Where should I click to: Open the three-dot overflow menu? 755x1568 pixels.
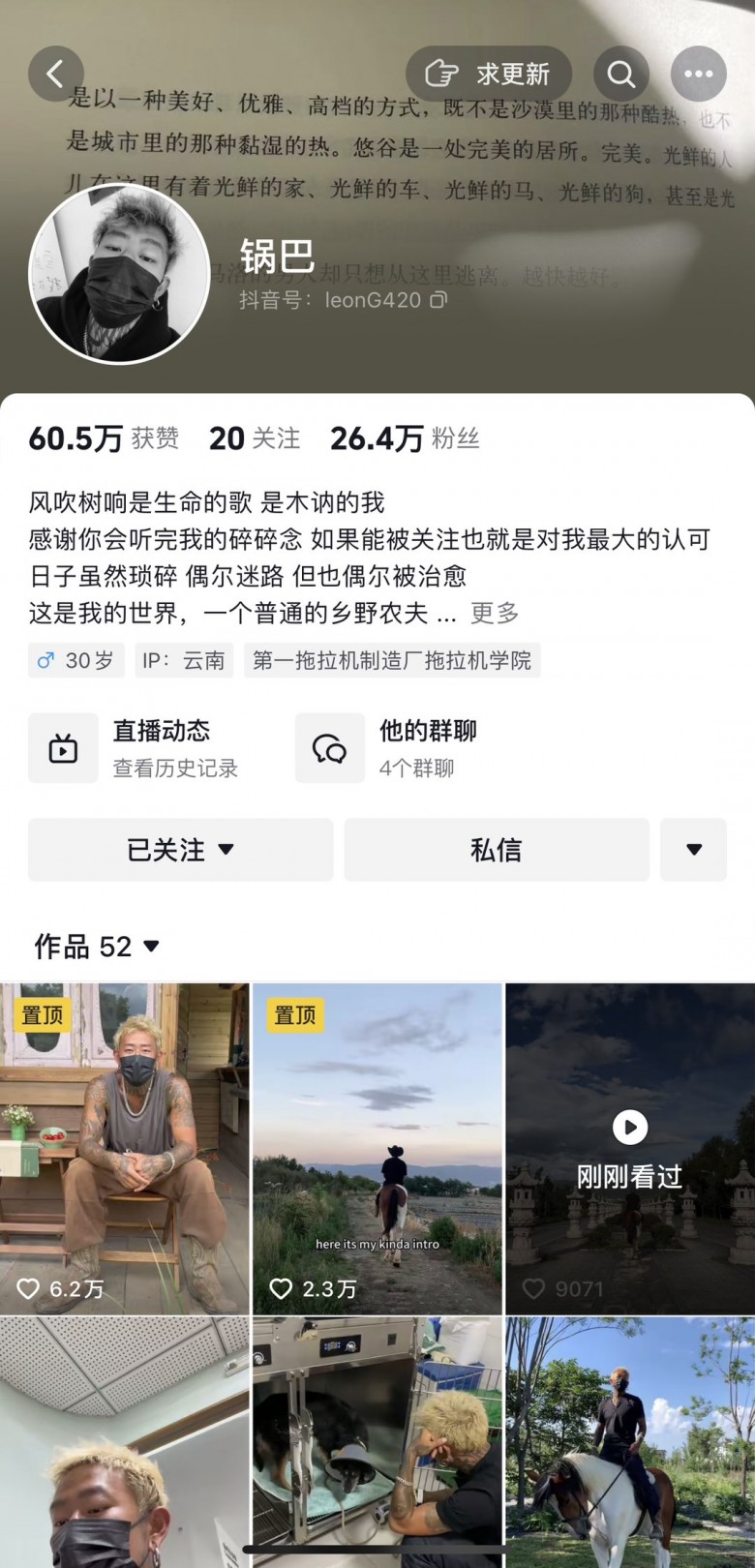tap(698, 74)
